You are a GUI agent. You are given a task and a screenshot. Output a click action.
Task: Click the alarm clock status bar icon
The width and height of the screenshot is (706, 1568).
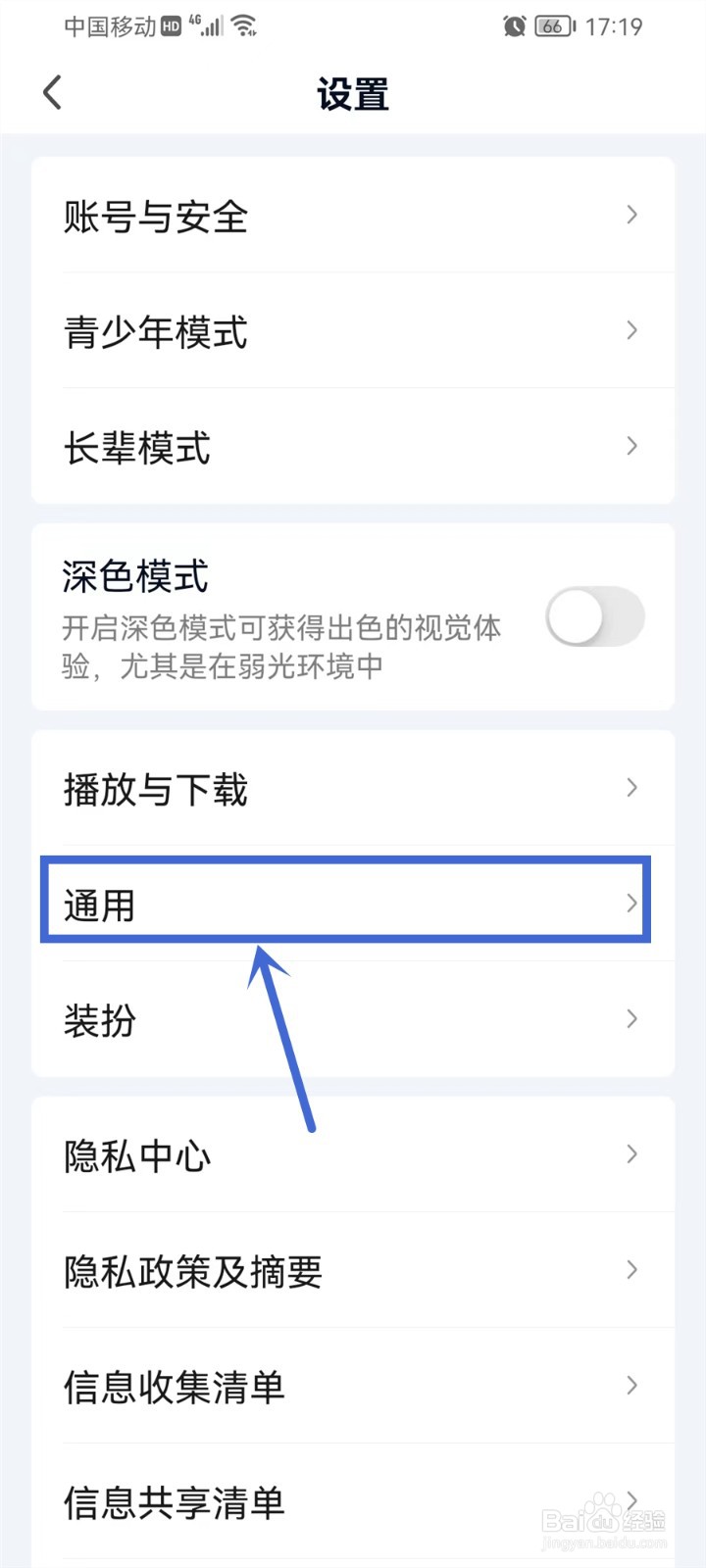click(x=514, y=26)
